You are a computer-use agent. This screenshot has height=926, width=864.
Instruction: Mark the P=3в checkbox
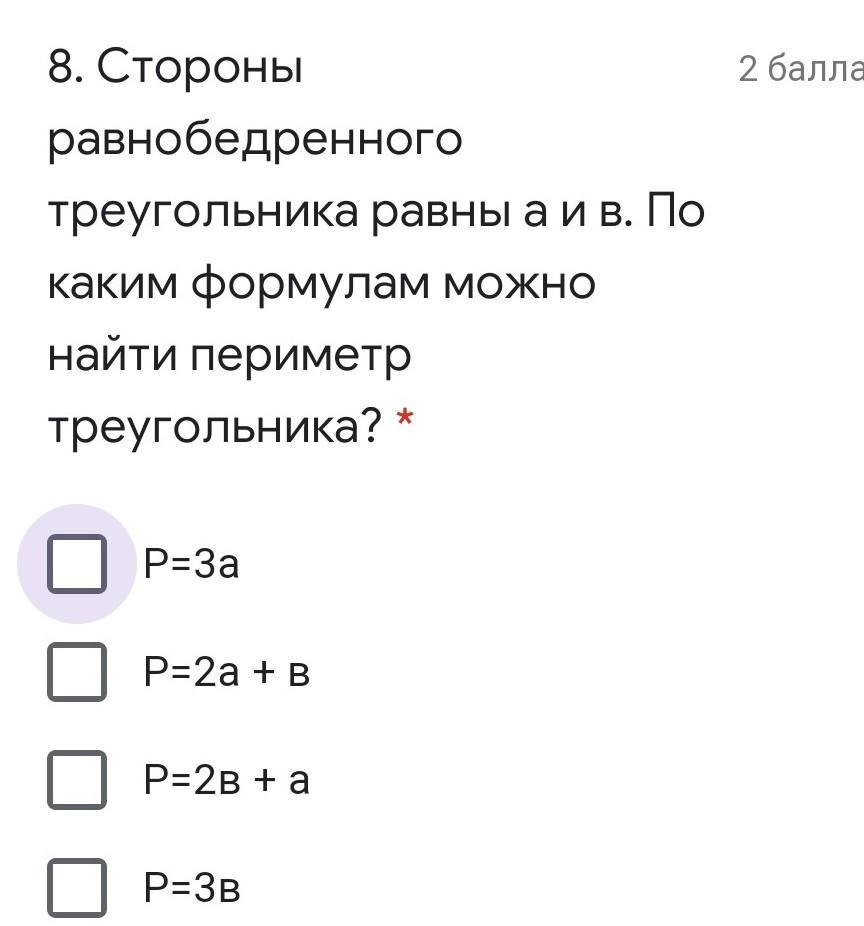click(77, 886)
